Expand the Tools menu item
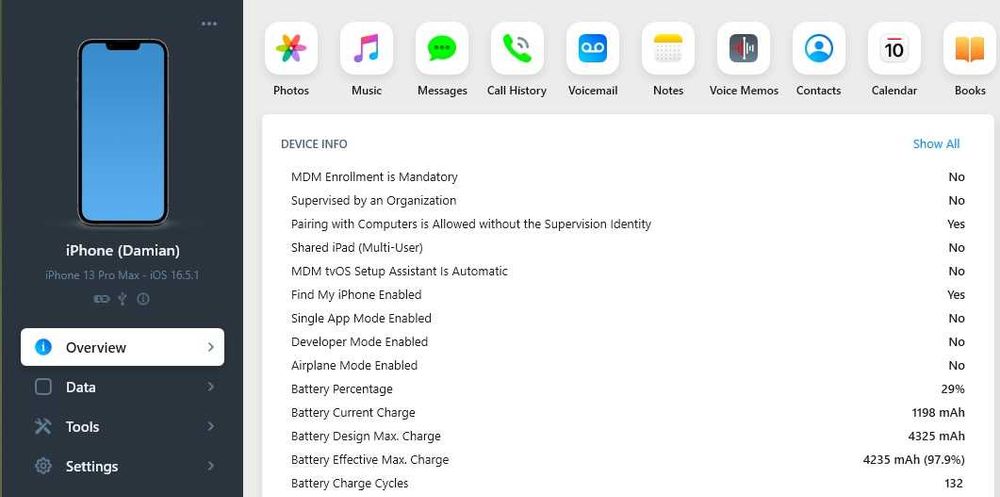The height and width of the screenshot is (497, 1000). tap(122, 426)
